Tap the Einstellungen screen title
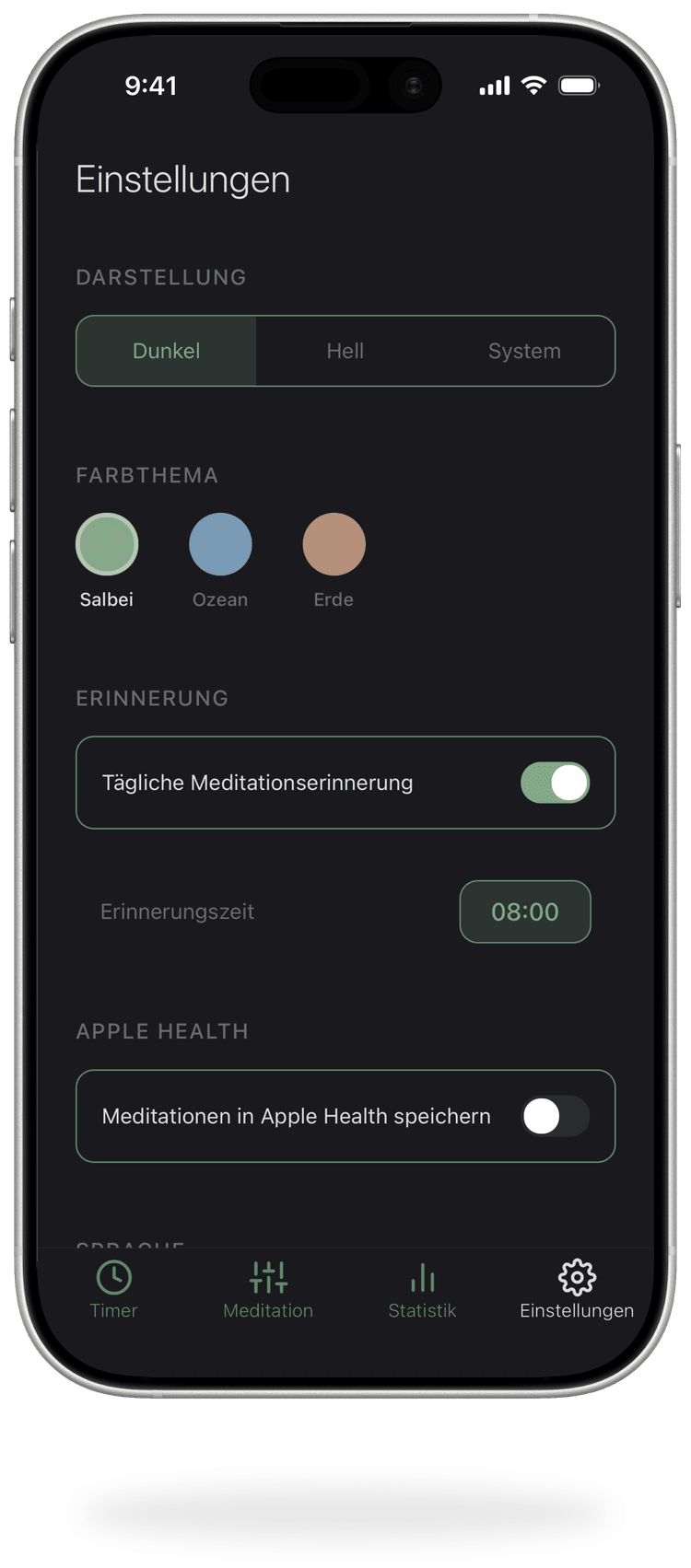Screen dimensions: 691x1568 point(182,180)
